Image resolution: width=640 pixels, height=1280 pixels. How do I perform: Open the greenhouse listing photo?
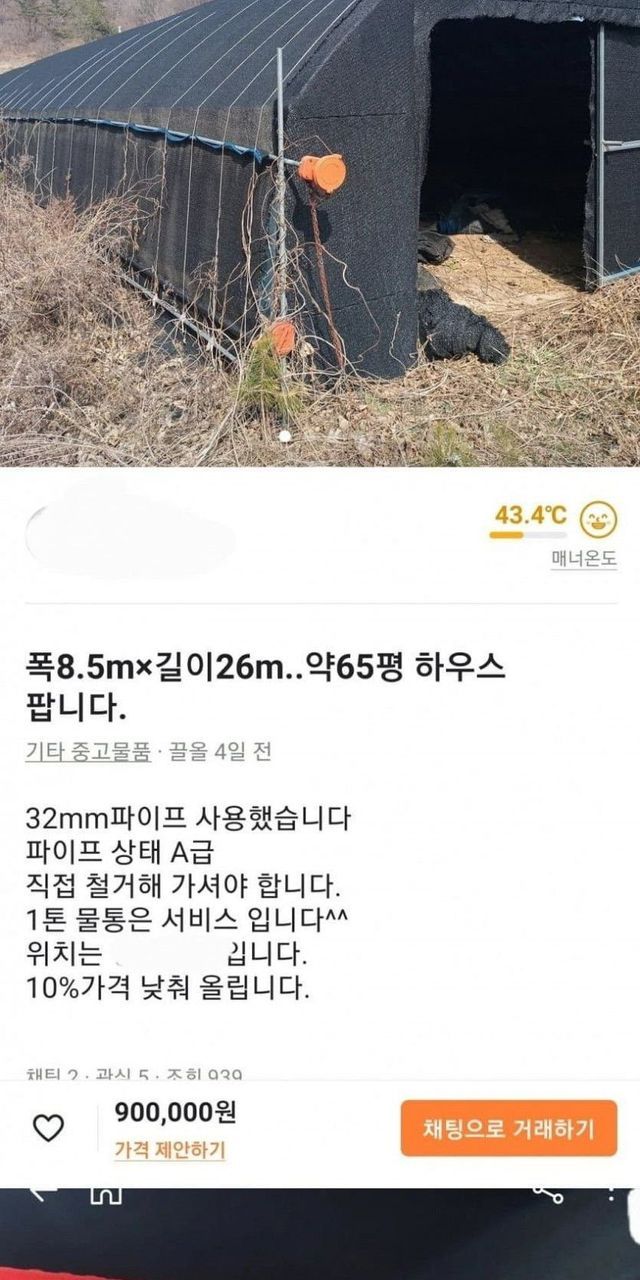pyautogui.click(x=320, y=230)
